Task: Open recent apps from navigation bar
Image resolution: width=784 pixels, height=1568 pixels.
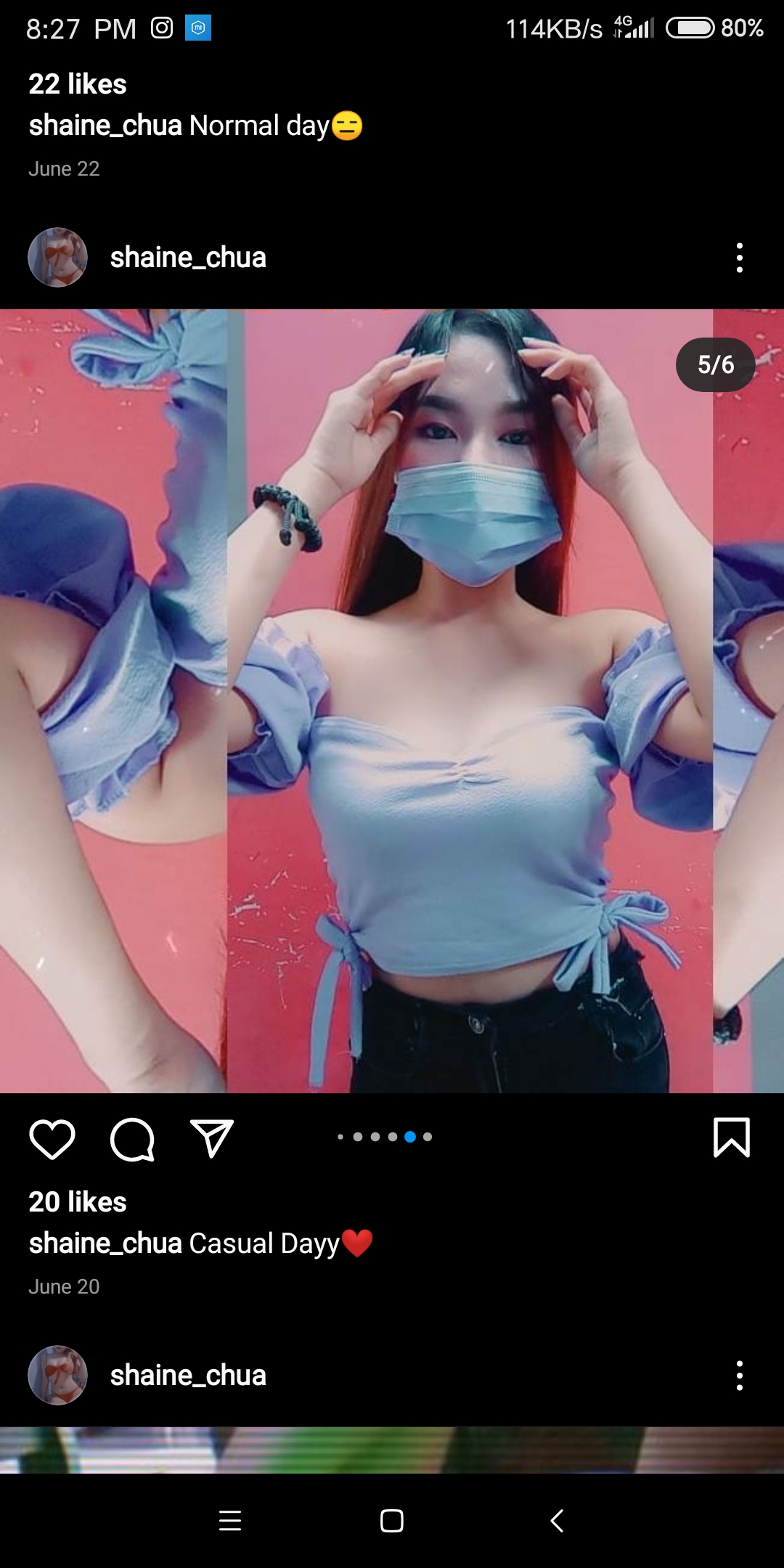Action: 230,1520
